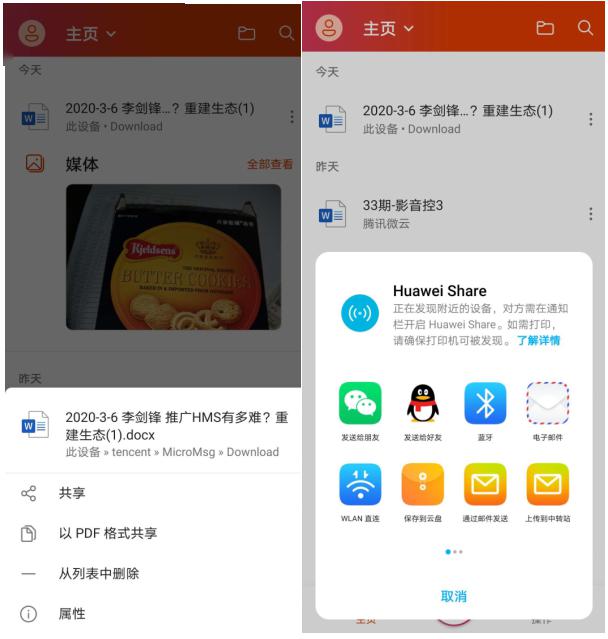
Task: Dismiss the share sheet with 取消
Action: click(453, 596)
